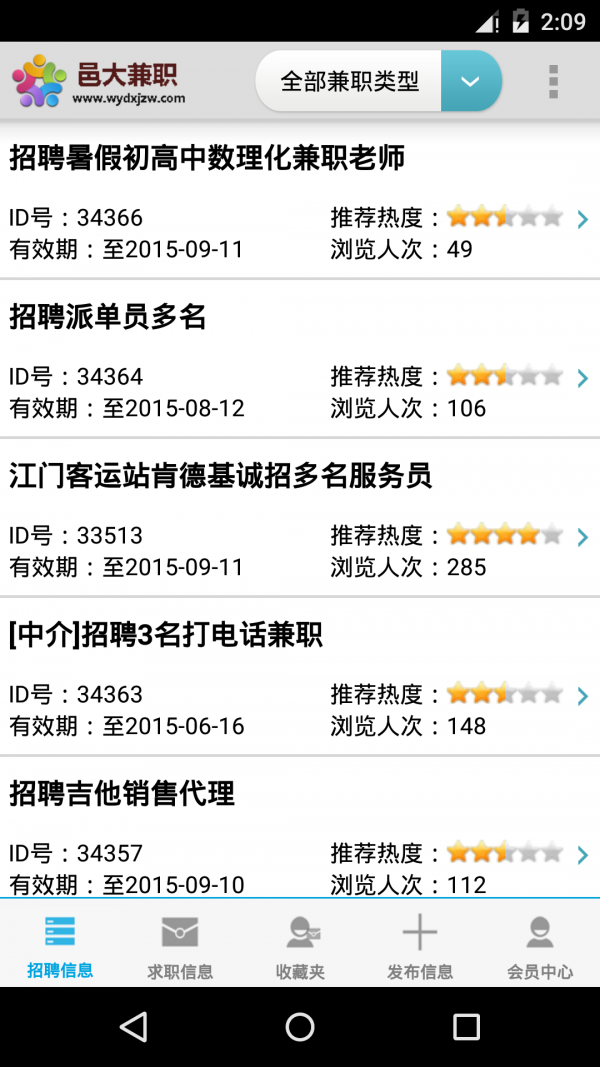Switch to the 招聘信息 tab
The image size is (600, 1067).
[60, 945]
